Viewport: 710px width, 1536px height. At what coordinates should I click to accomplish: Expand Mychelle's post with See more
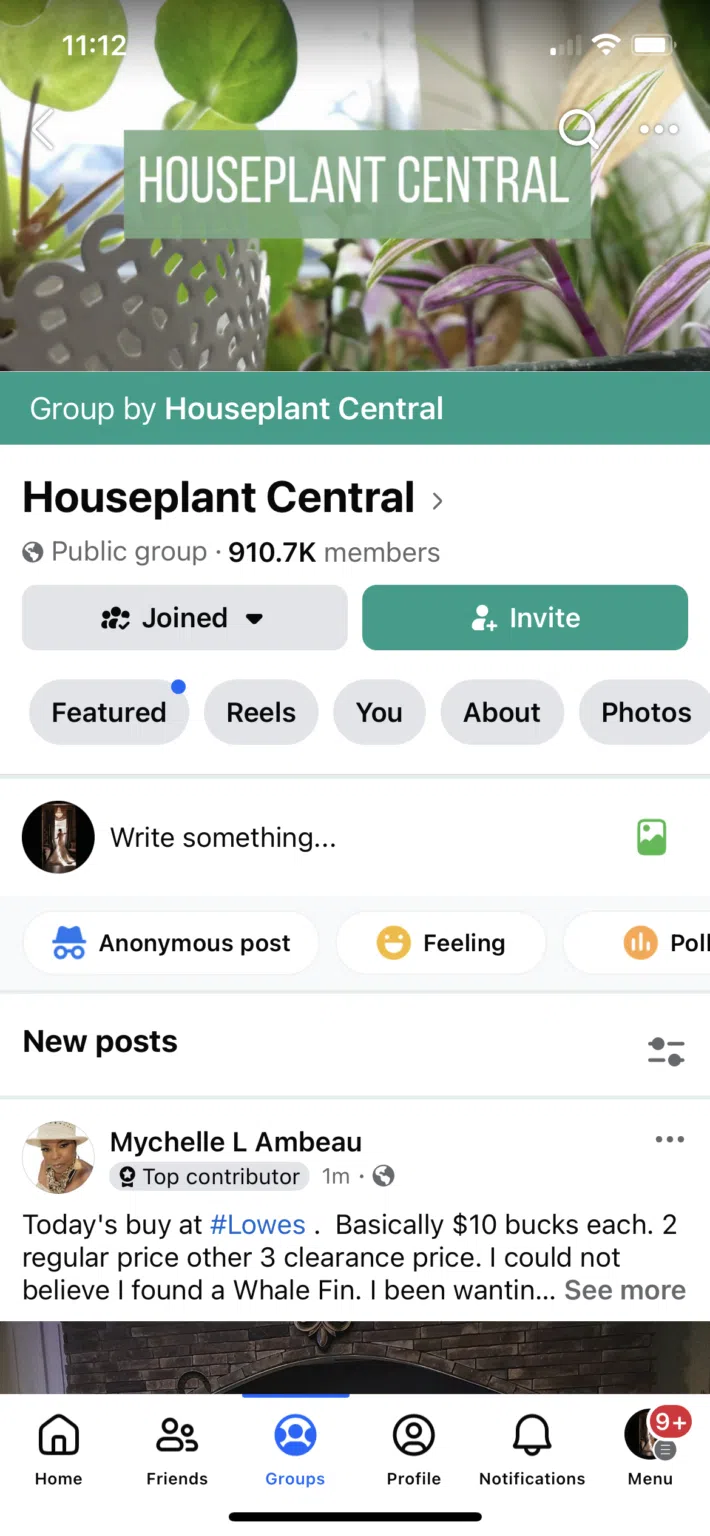pyautogui.click(x=625, y=1290)
